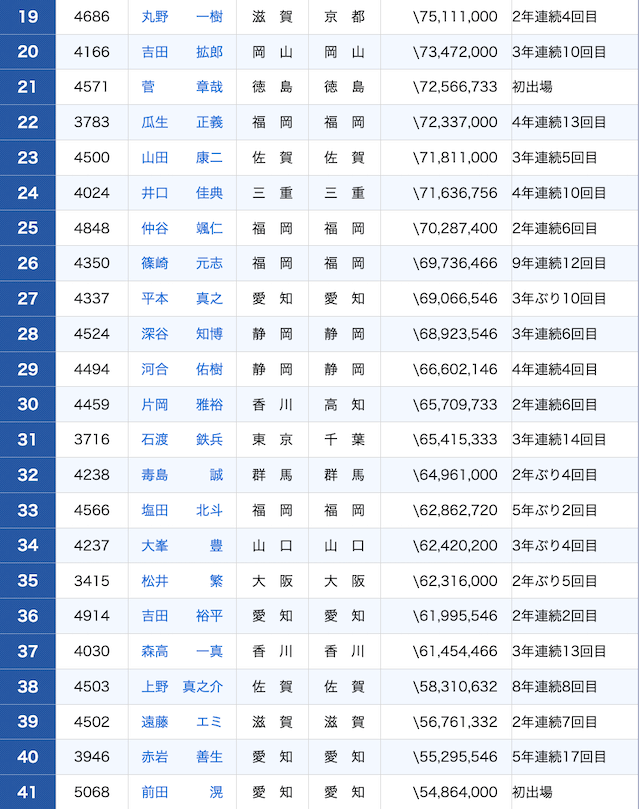Tap the 塩田 北斗 link
Viewport: 640px width, 809px height.
click(182, 510)
